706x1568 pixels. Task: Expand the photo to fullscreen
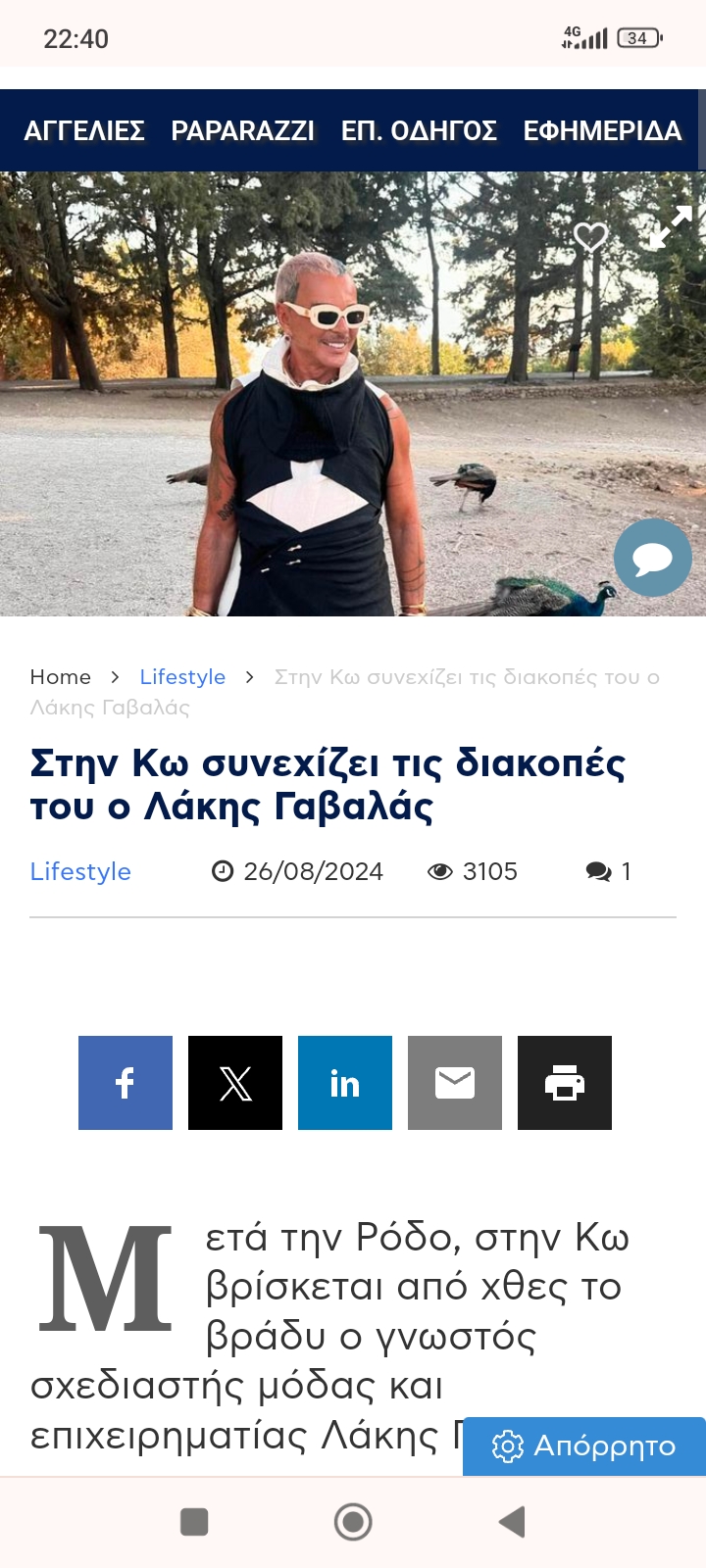tap(671, 226)
